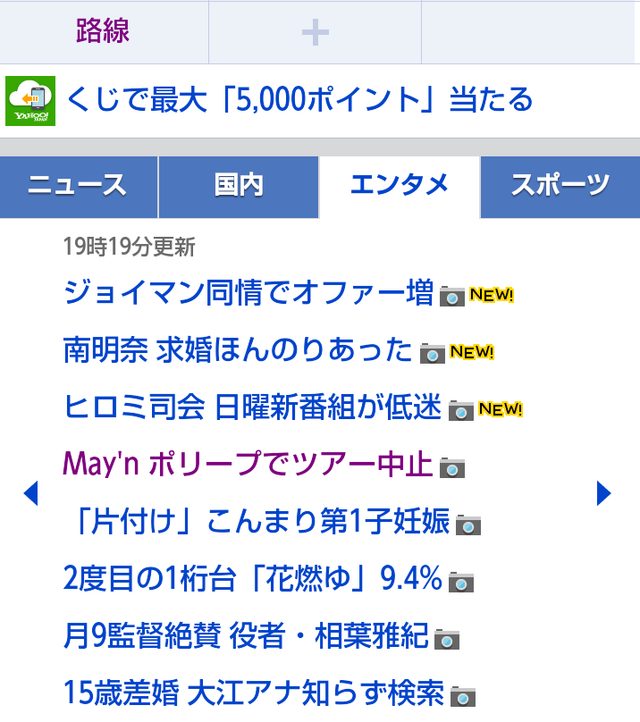
Task: Add a new shortcut with plus button
Action: tap(315, 33)
